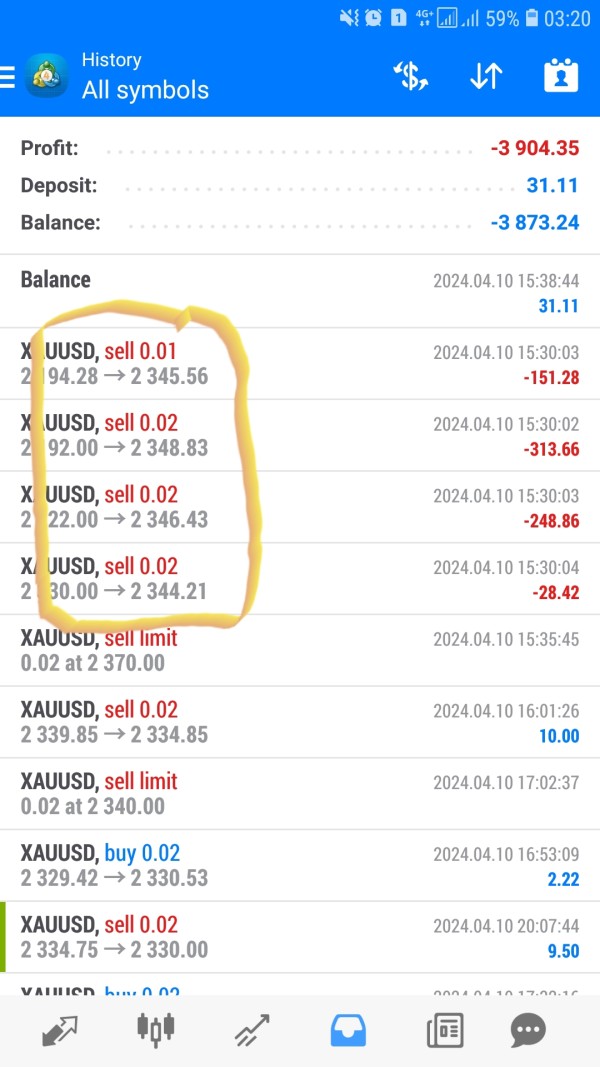Expand the sell trade with profit 10.00

pos(300,722)
